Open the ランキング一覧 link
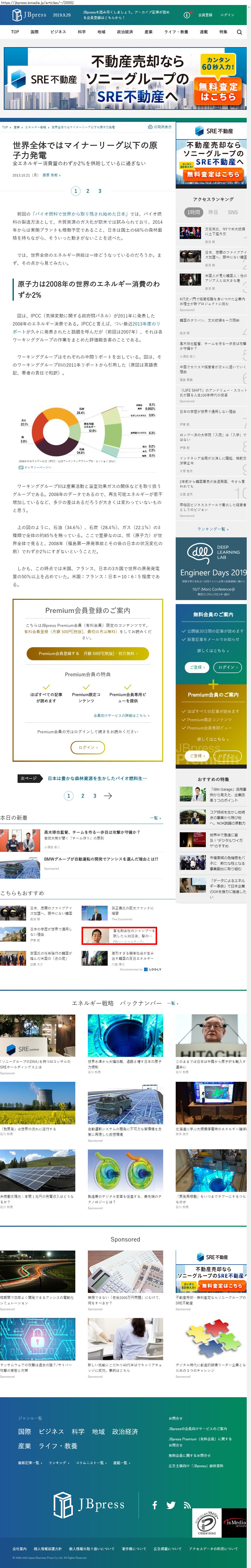 pyautogui.click(x=213, y=529)
